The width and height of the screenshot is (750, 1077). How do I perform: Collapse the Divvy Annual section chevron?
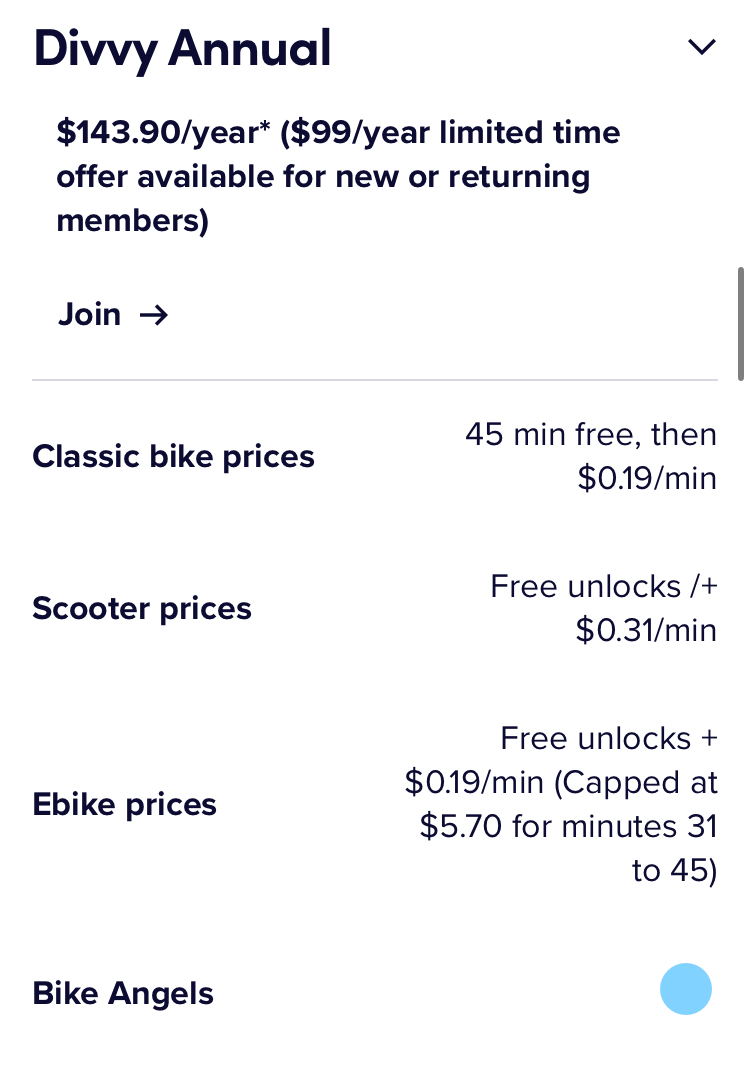tap(702, 47)
